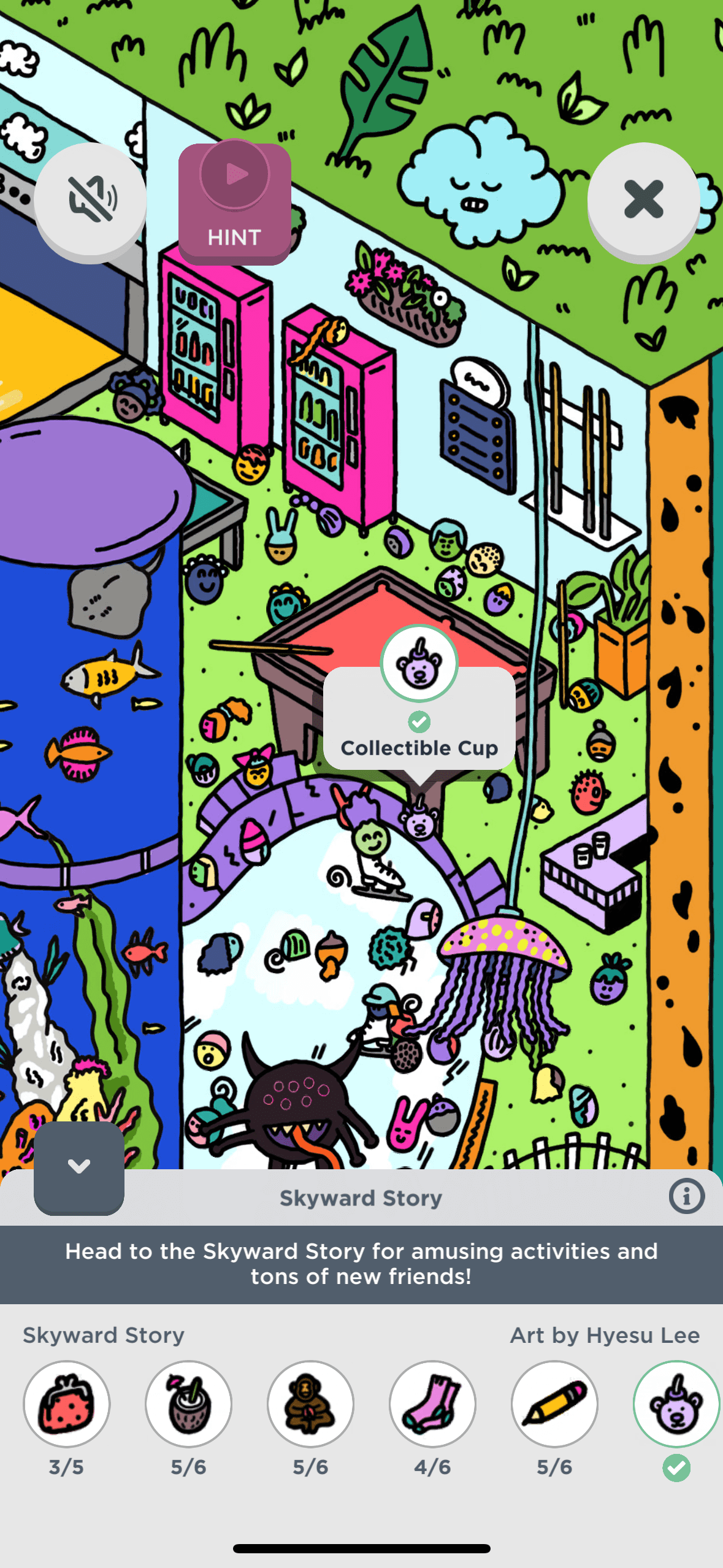
Task: Use the HINT button
Action: pos(234,203)
